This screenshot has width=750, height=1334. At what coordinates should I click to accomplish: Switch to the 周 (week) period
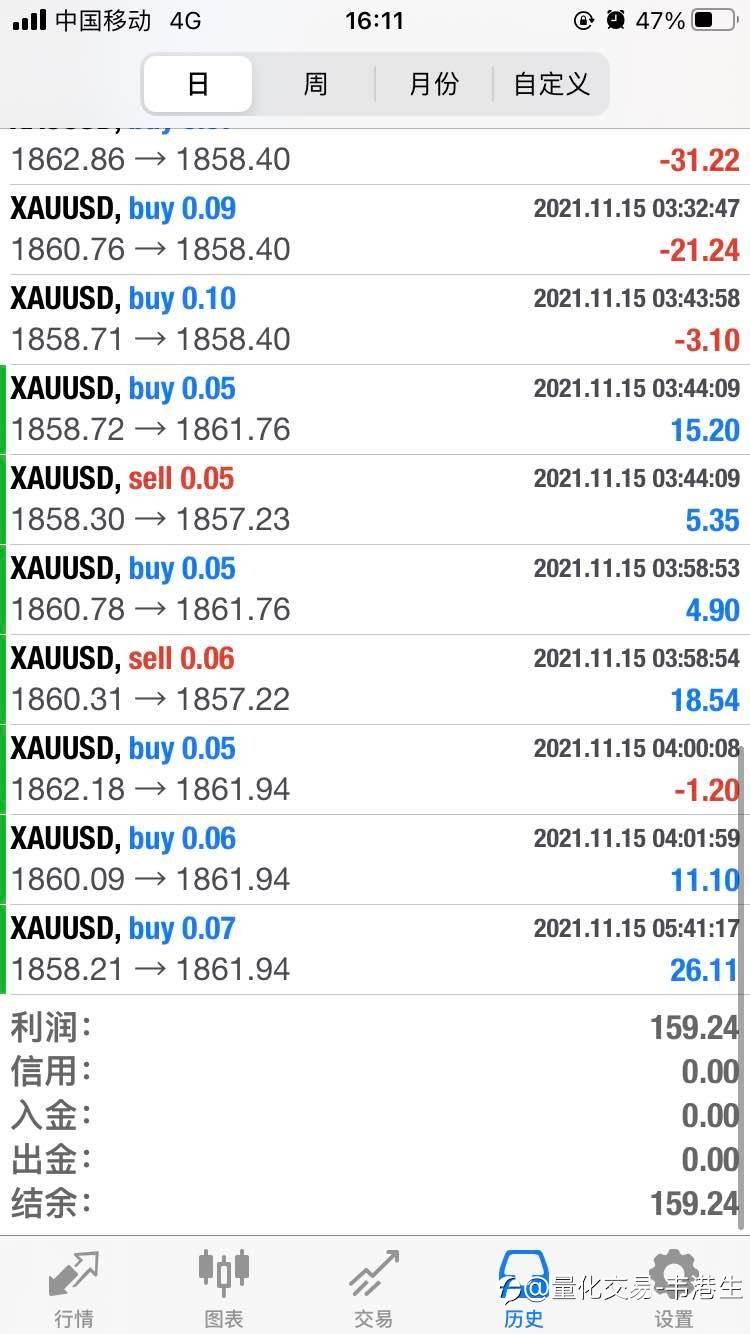point(315,84)
